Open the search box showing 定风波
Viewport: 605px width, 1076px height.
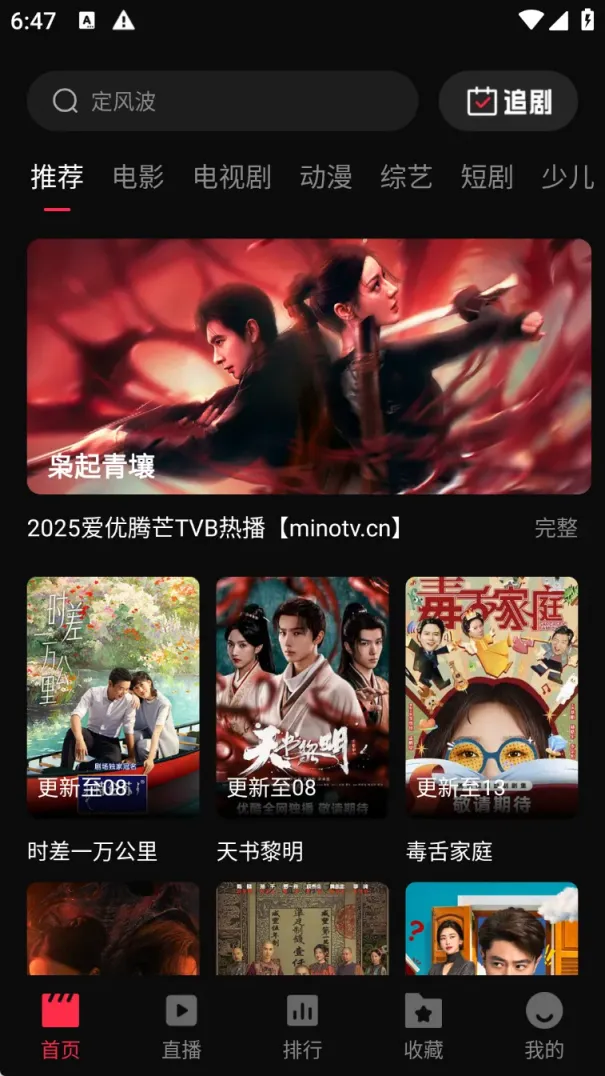coord(222,101)
